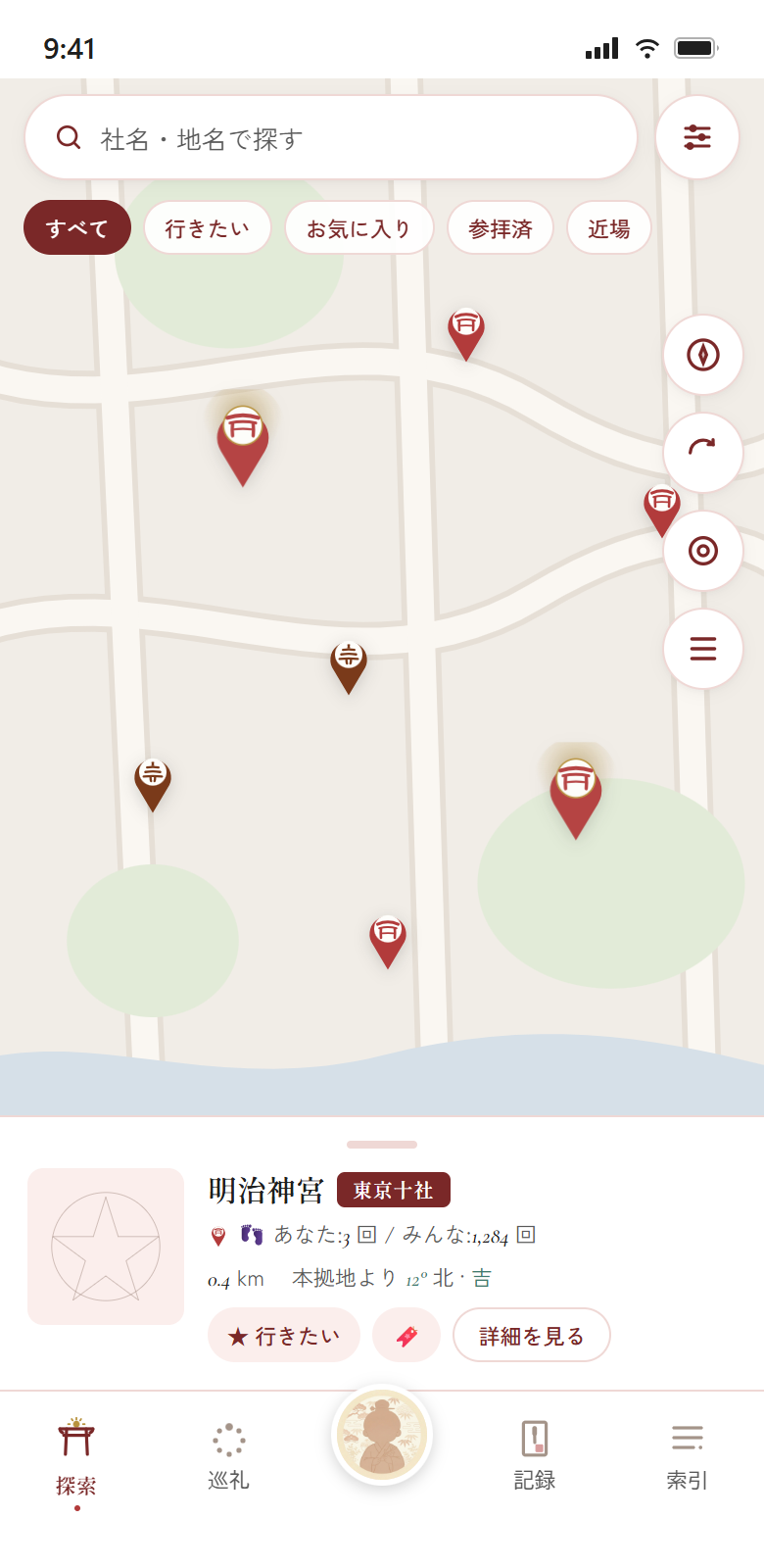
Task: Center map on current location
Action: pos(703,551)
